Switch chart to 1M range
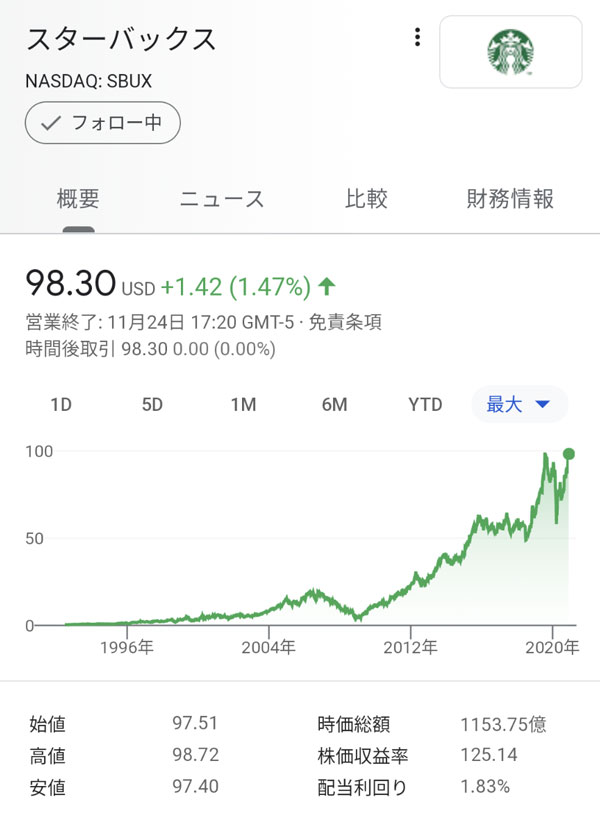The image size is (600, 819). click(x=243, y=405)
